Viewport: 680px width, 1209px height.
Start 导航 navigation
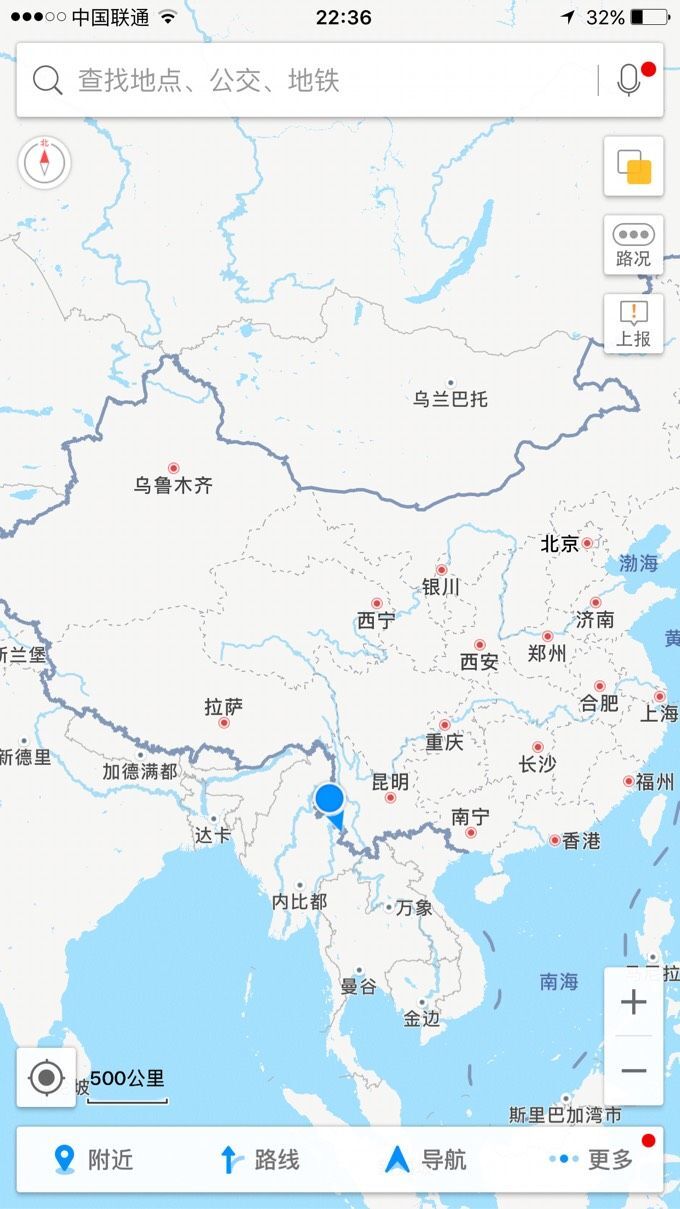426,1159
